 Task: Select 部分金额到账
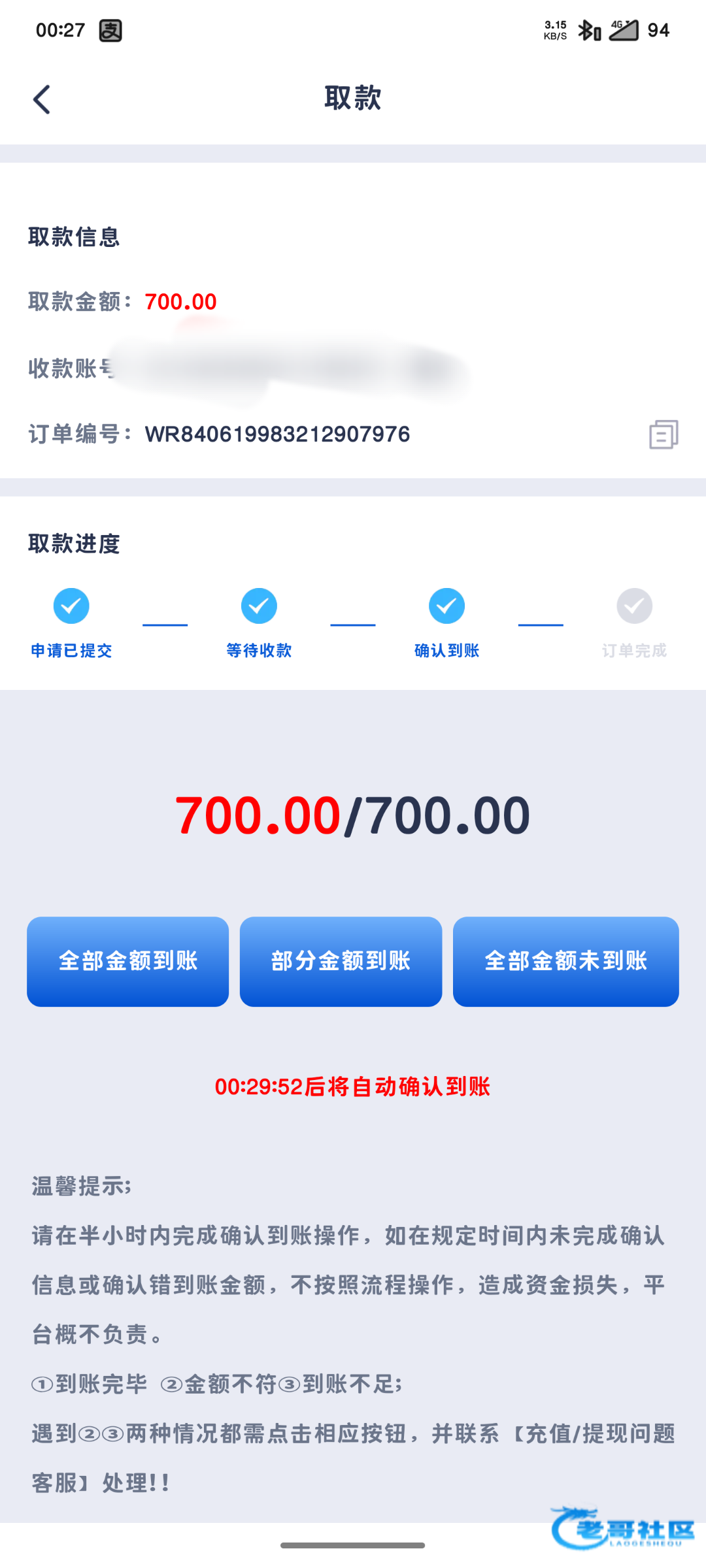click(341, 961)
